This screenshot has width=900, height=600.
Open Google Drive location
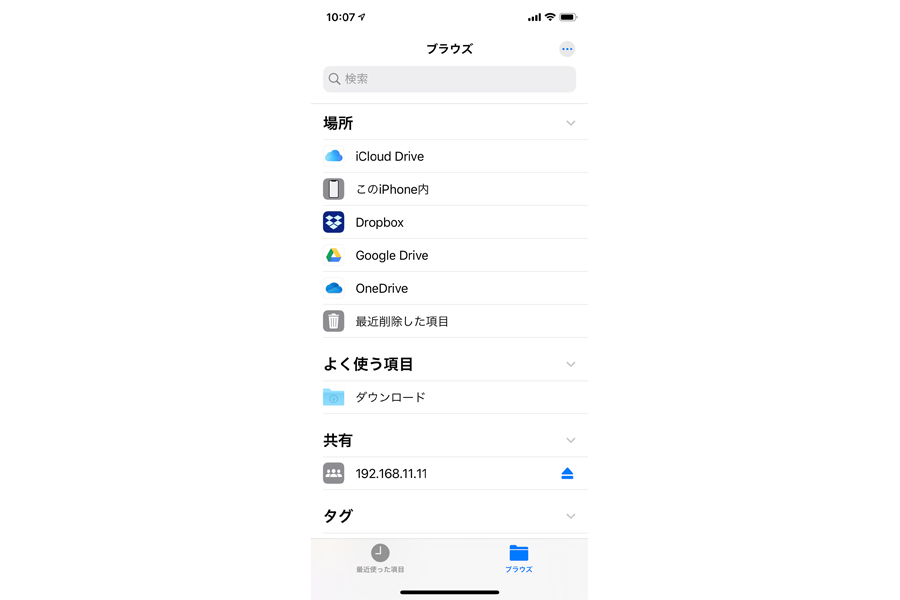392,255
